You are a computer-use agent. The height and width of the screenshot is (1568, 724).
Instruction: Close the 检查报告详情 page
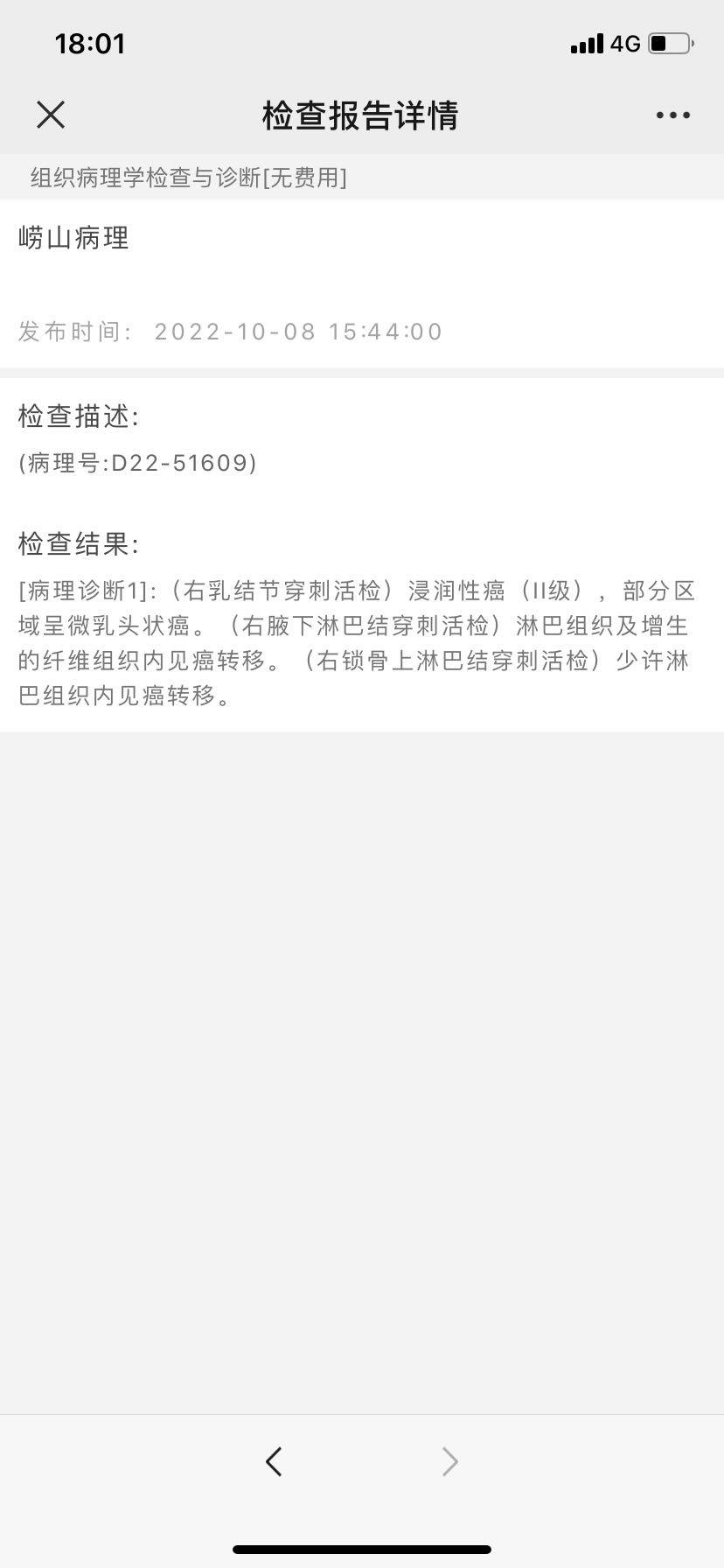coord(51,115)
